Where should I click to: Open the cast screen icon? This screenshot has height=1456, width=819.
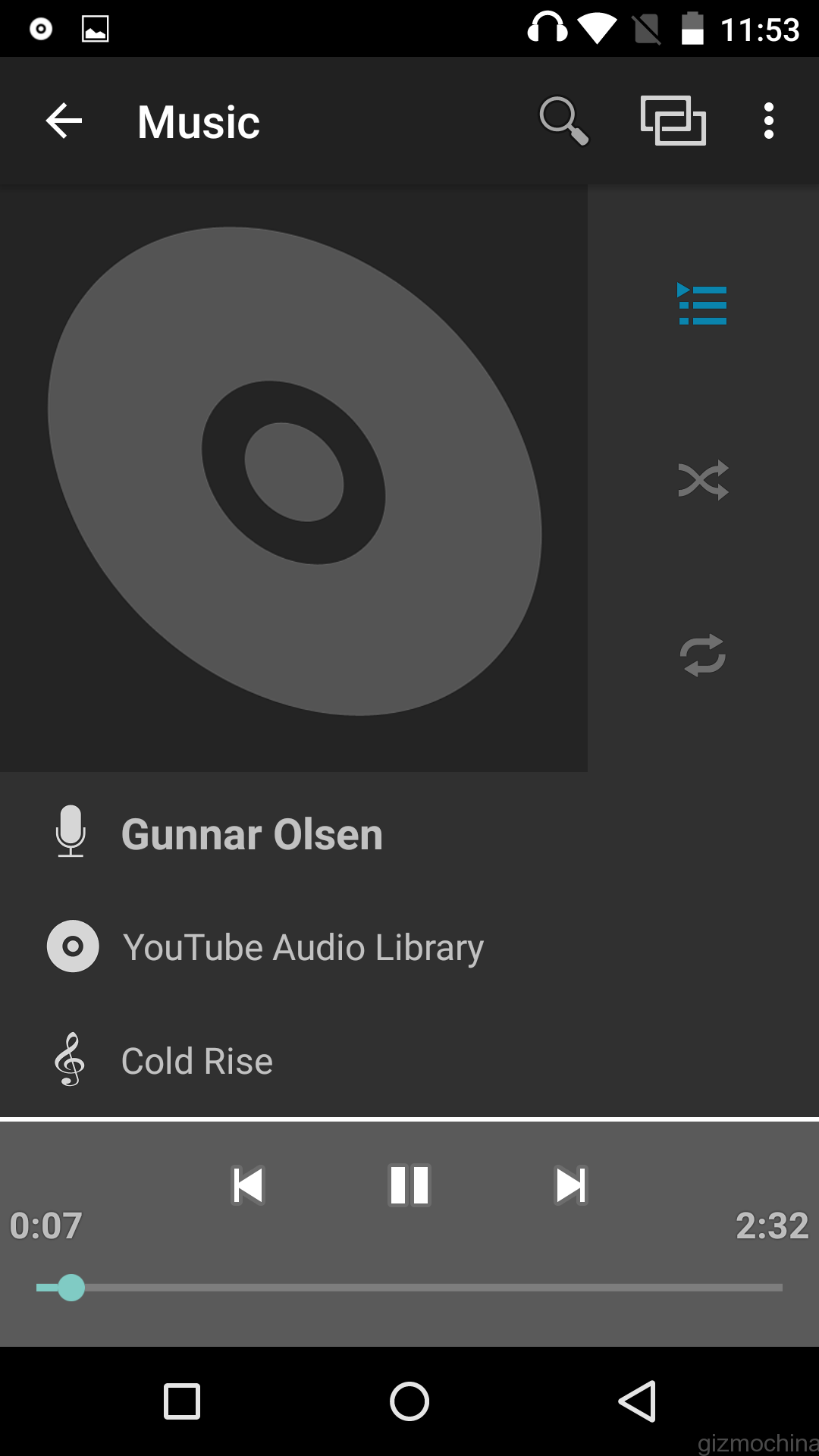[673, 121]
